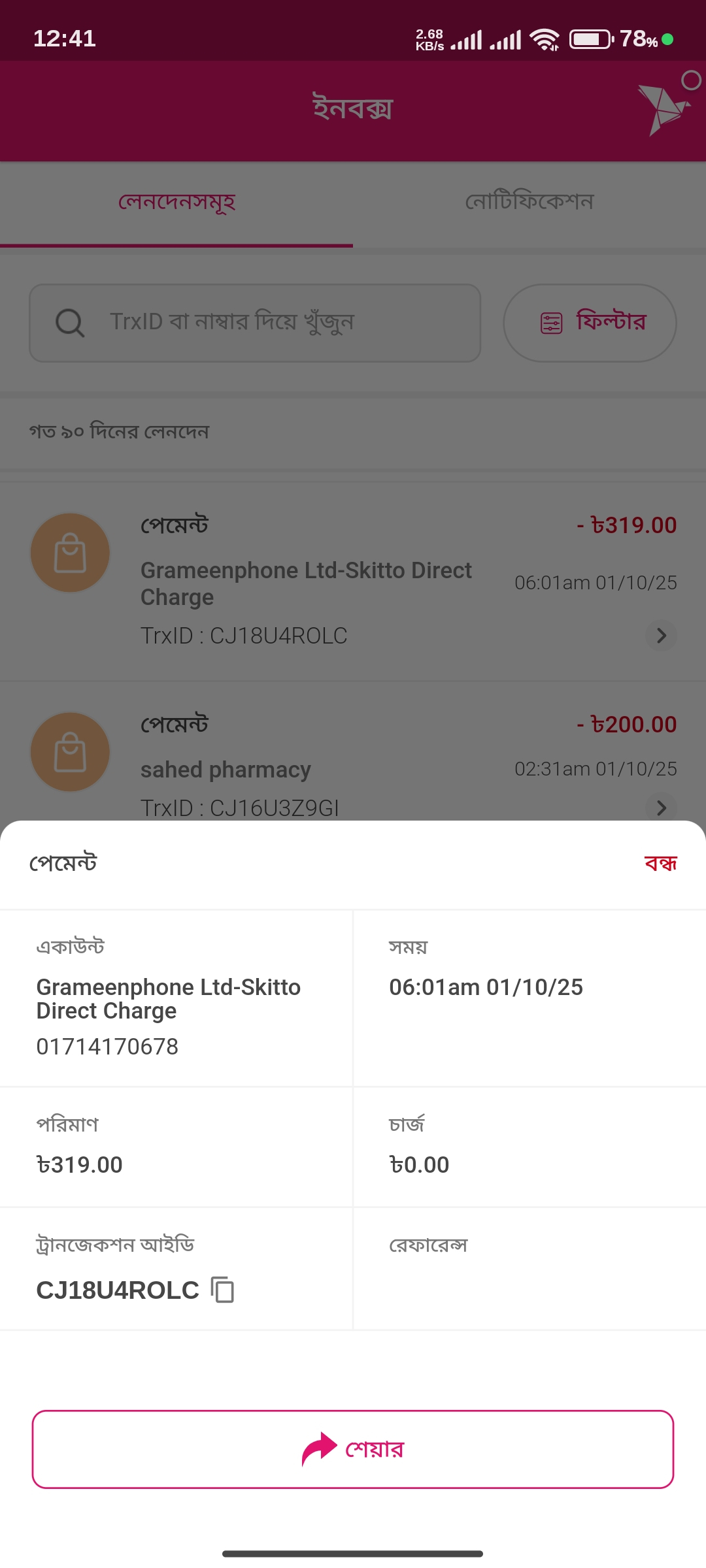706x1568 pixels.
Task: Share the payment receipt with শেয়ার
Action: [353, 1449]
